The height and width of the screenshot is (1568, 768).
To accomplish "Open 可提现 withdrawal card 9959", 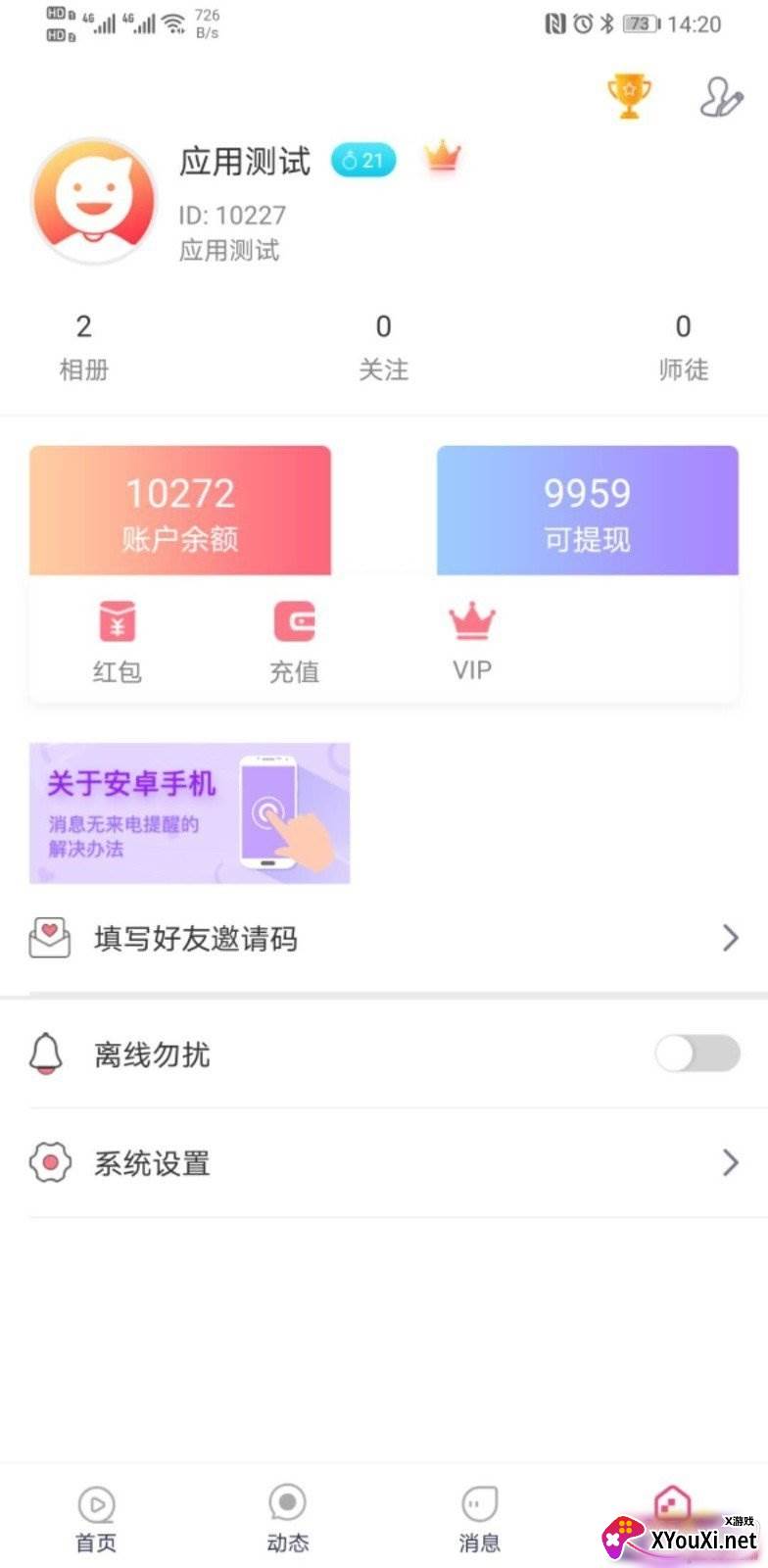I will pos(587,510).
